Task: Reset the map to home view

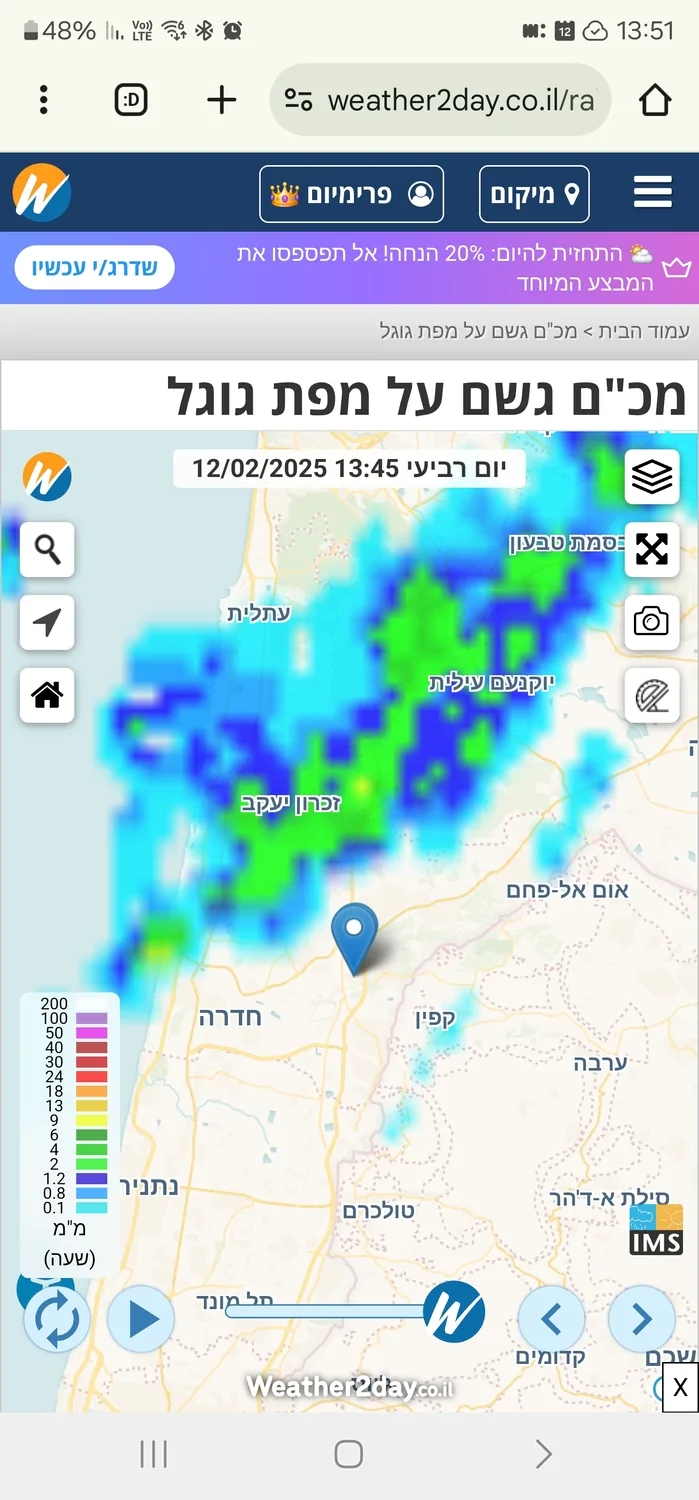Action: coord(47,695)
